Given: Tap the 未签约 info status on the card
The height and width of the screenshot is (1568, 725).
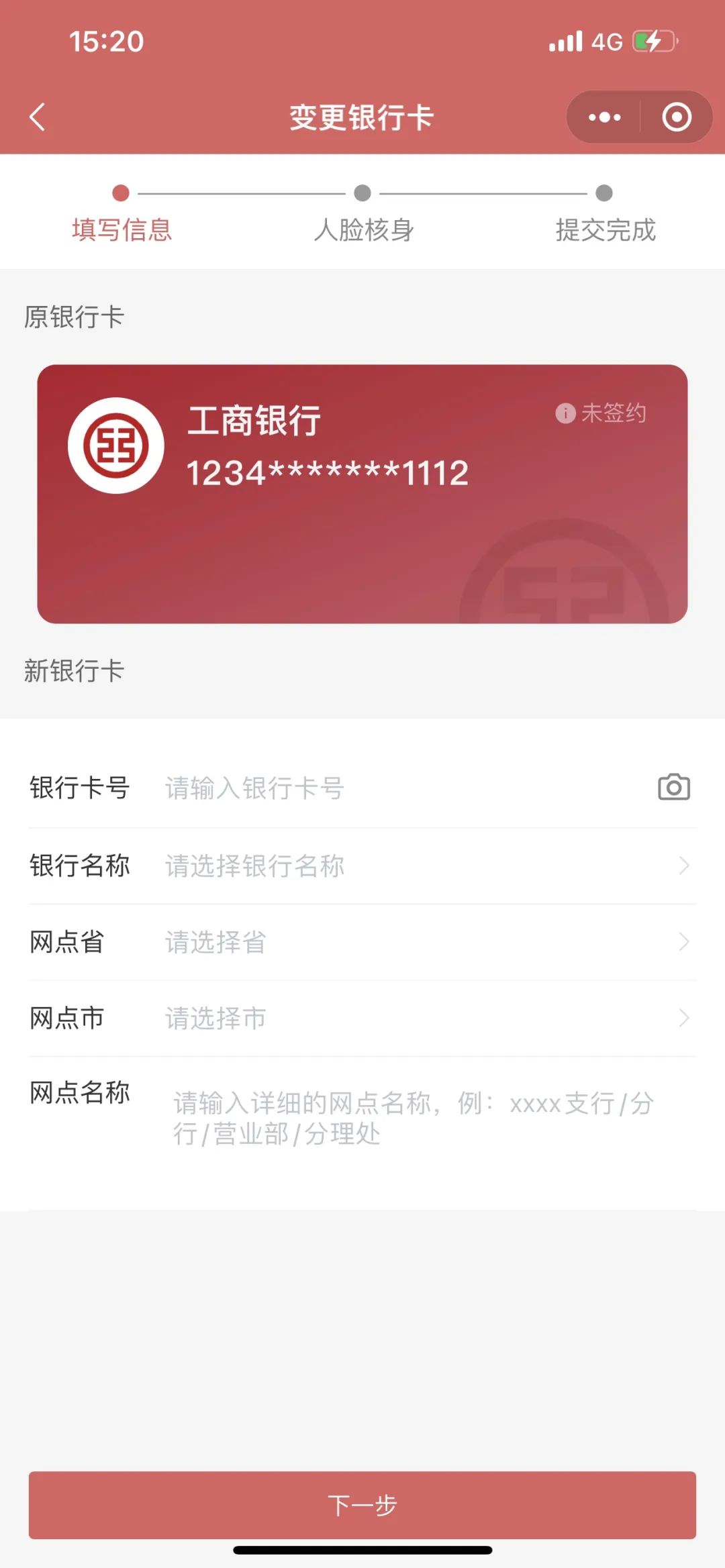Looking at the screenshot, I should point(601,413).
